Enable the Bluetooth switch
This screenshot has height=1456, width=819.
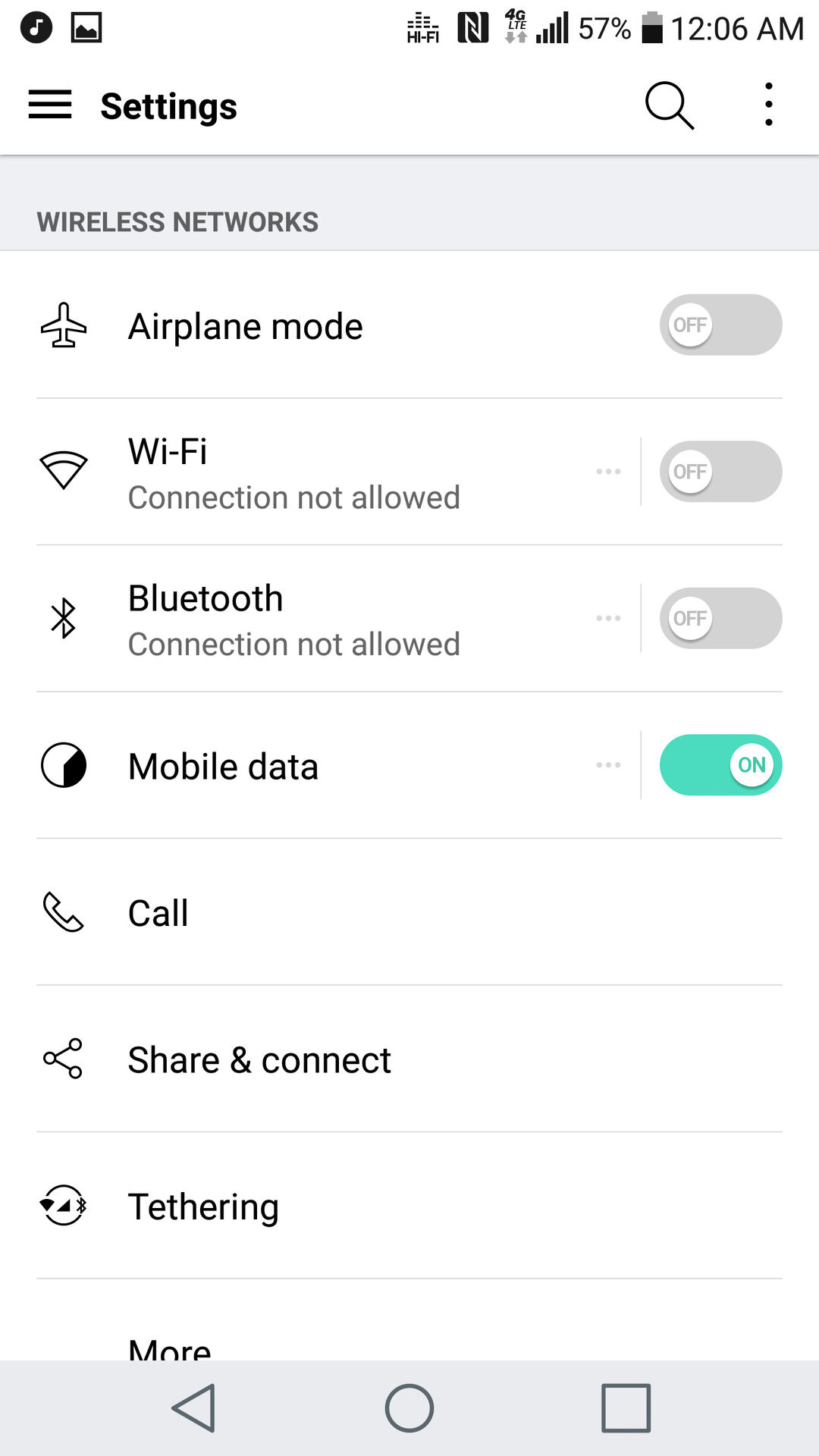coord(720,618)
